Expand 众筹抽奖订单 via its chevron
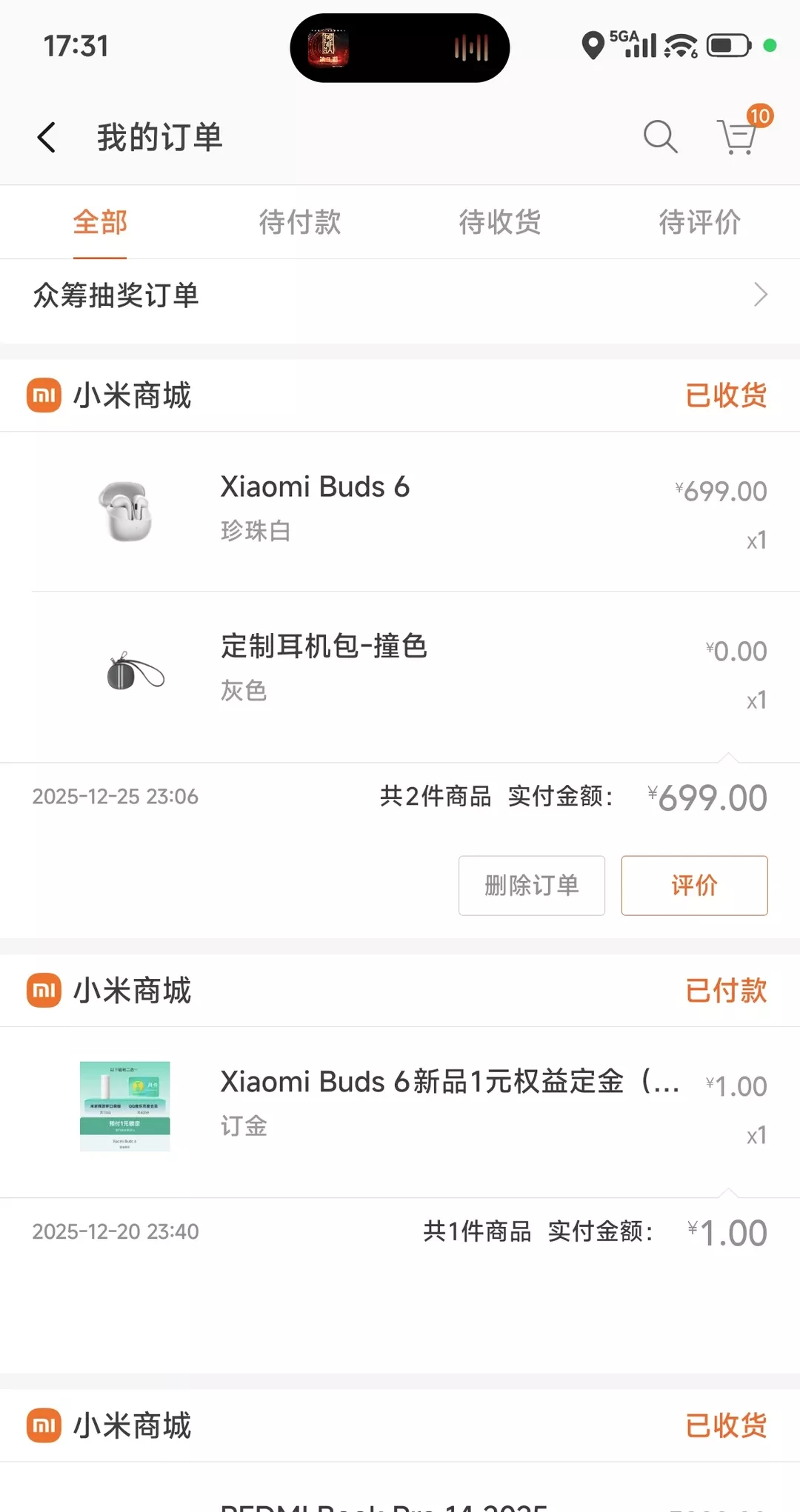The image size is (800, 1512). tap(759, 295)
